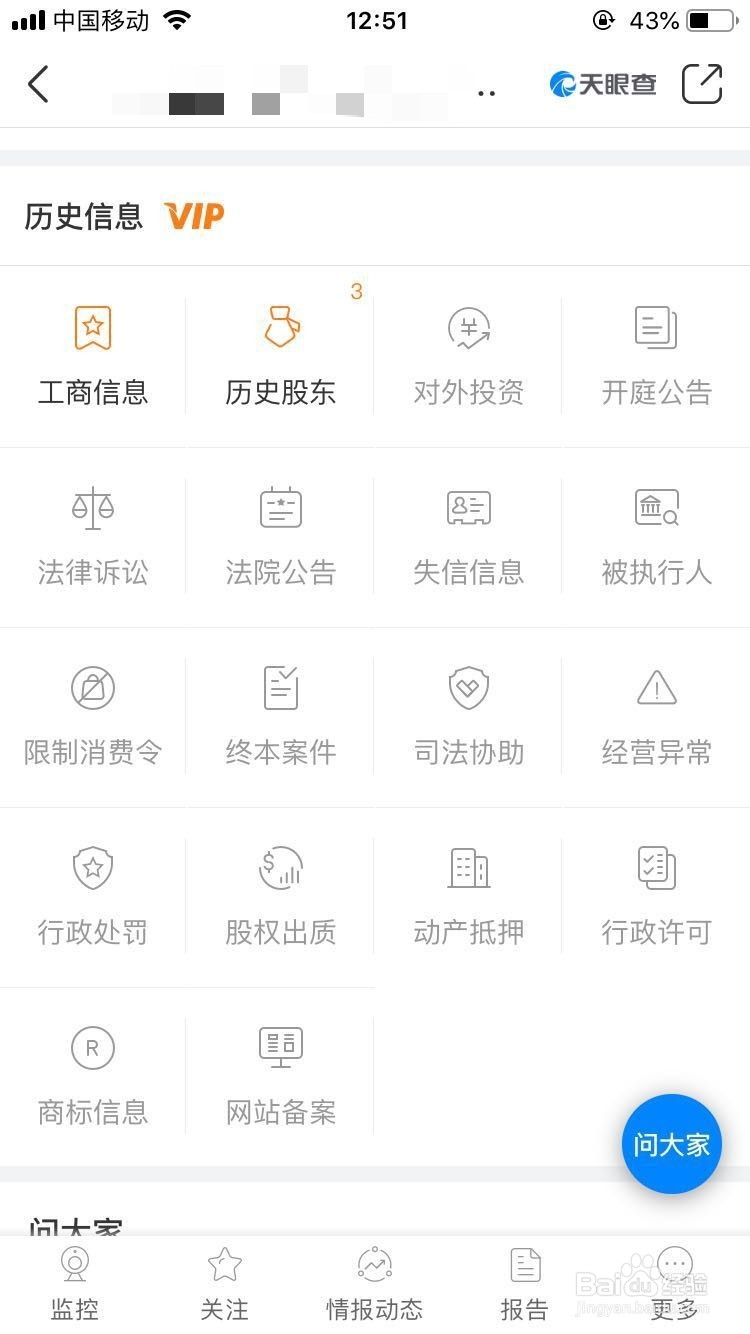This screenshot has width=750, height=1334.
Task: Open 行政处罚 records
Action: click(93, 897)
